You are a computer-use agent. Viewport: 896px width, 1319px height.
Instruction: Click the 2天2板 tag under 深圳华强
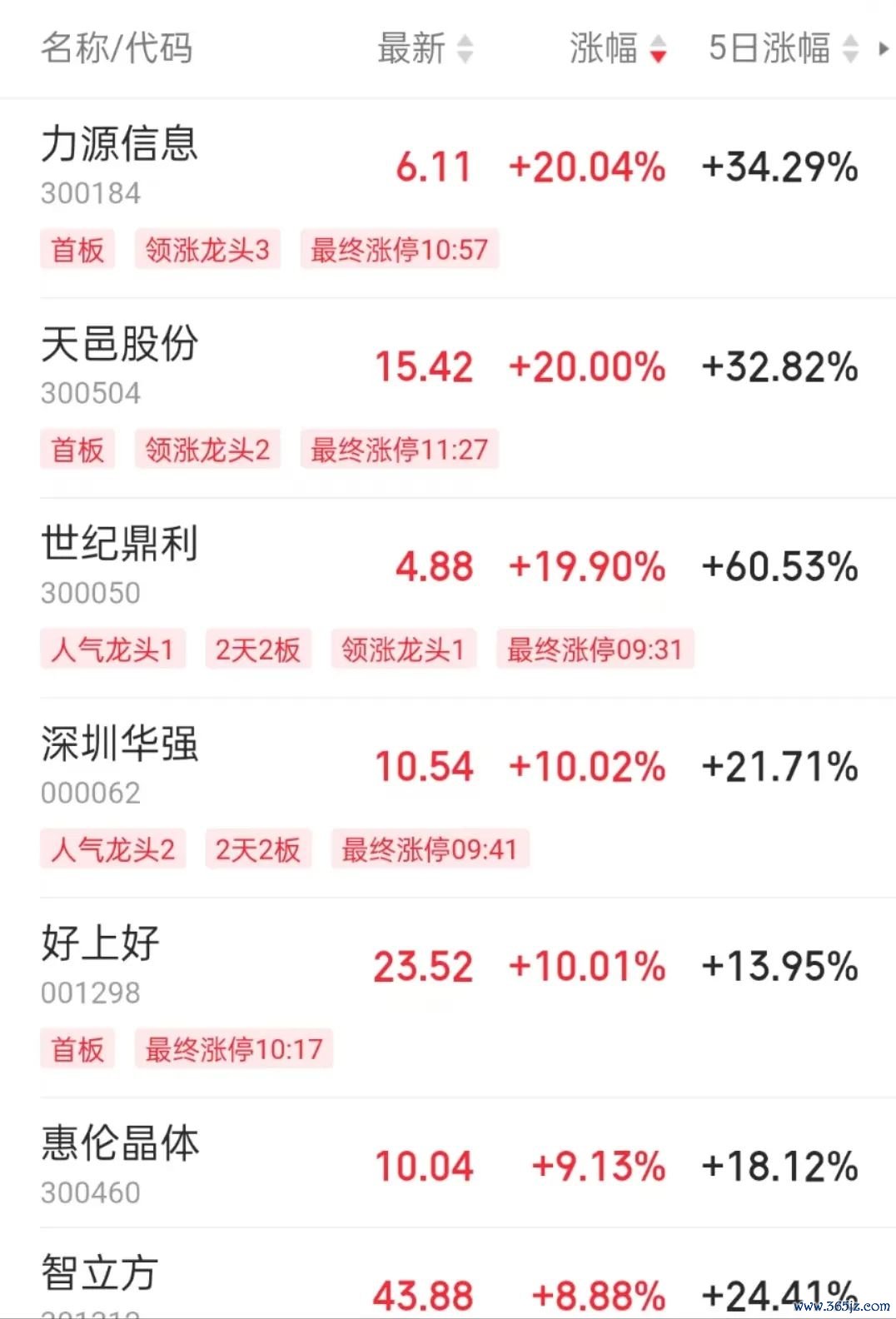pos(258,849)
